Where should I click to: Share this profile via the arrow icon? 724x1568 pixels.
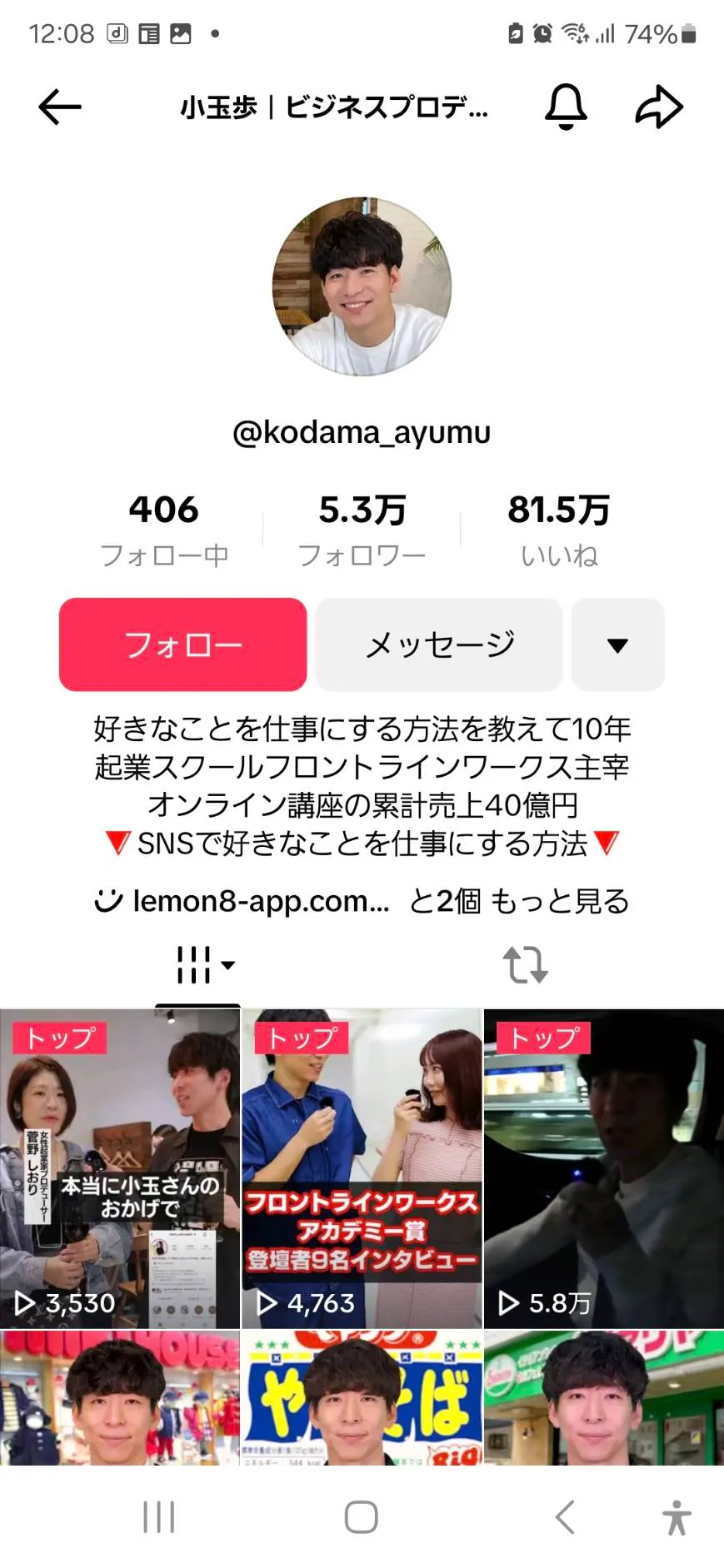(659, 107)
